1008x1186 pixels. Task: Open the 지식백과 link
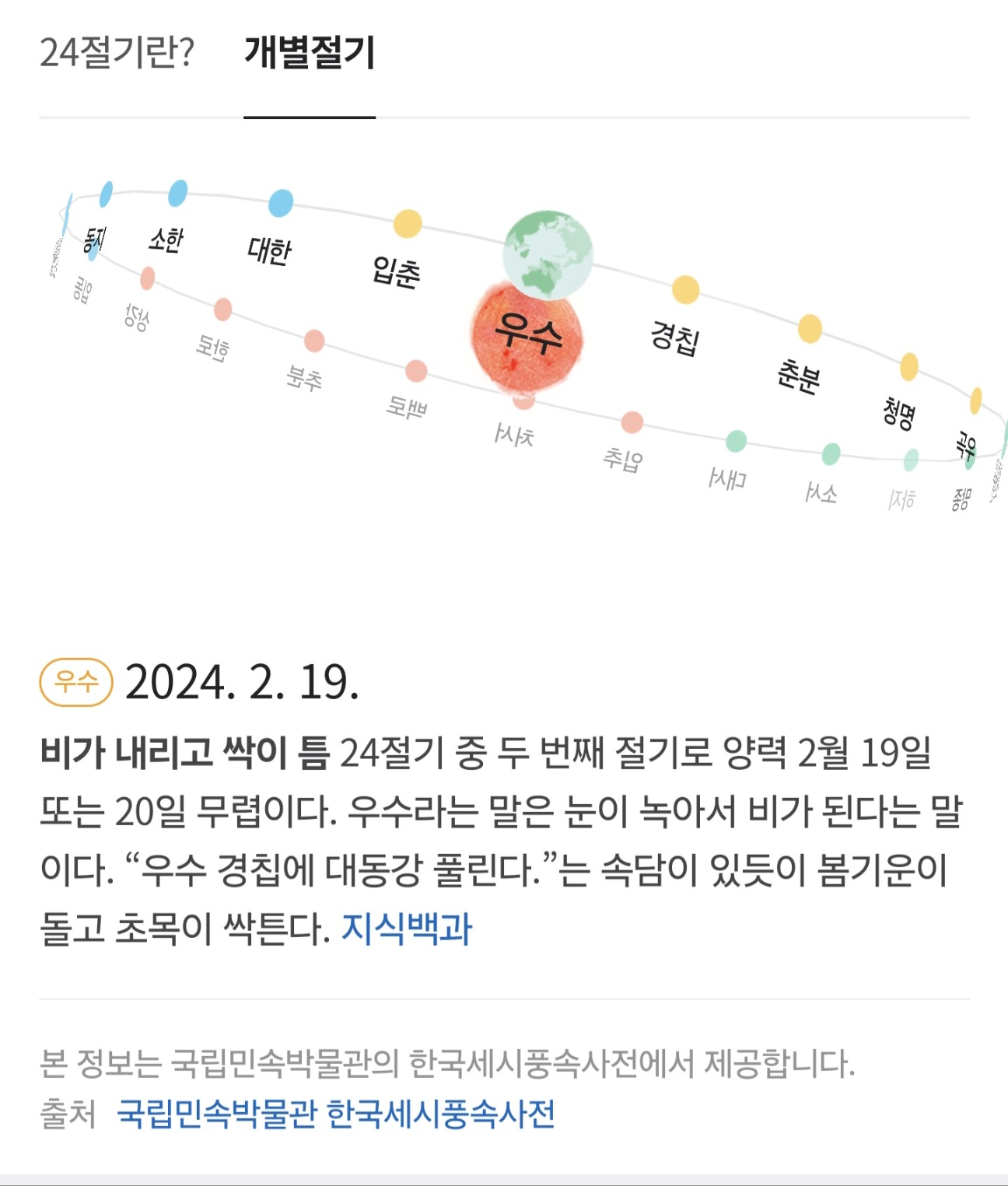(407, 929)
